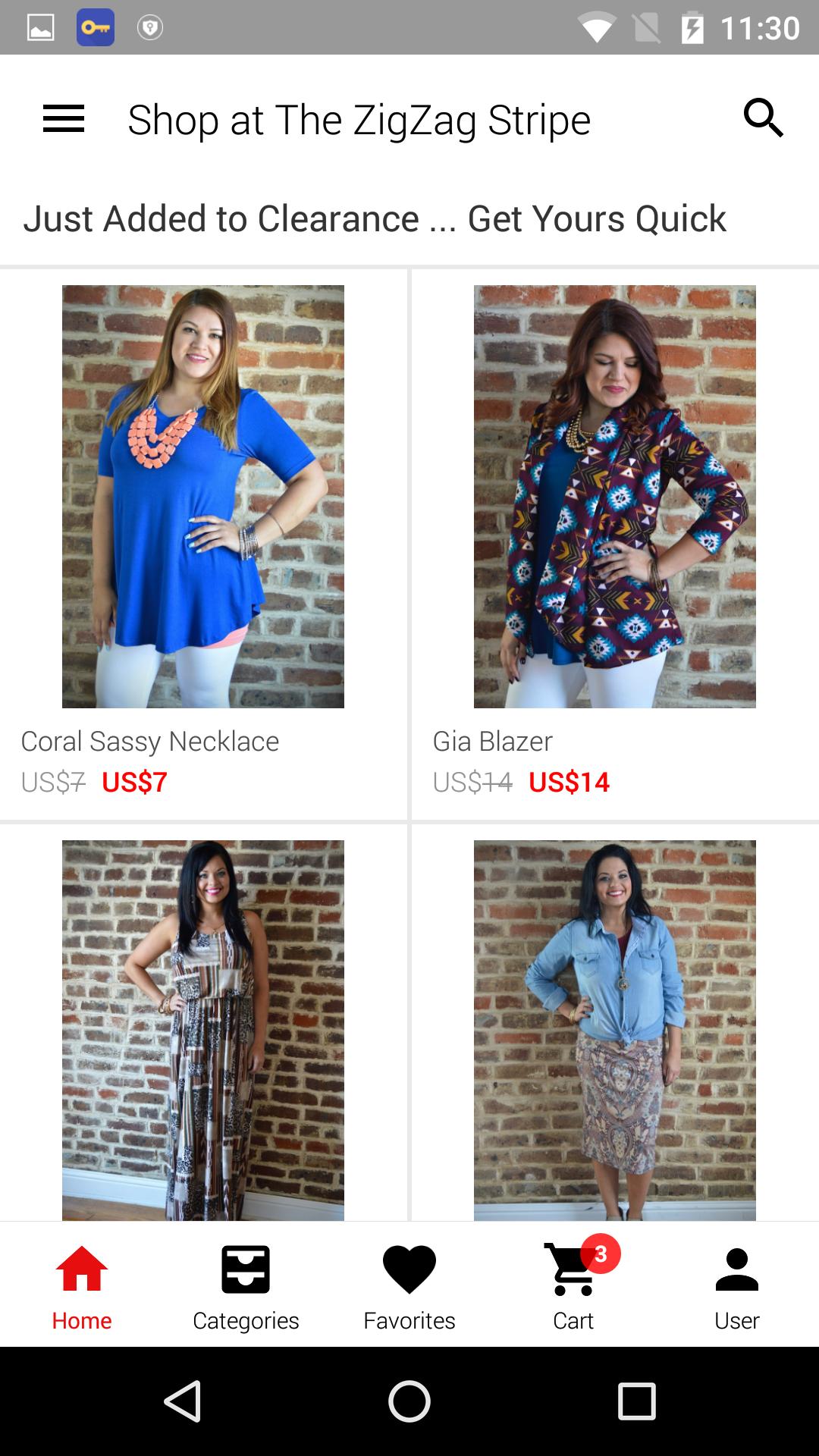The height and width of the screenshot is (1456, 819).
Task: Tap the search magnifier icon
Action: [x=763, y=118]
